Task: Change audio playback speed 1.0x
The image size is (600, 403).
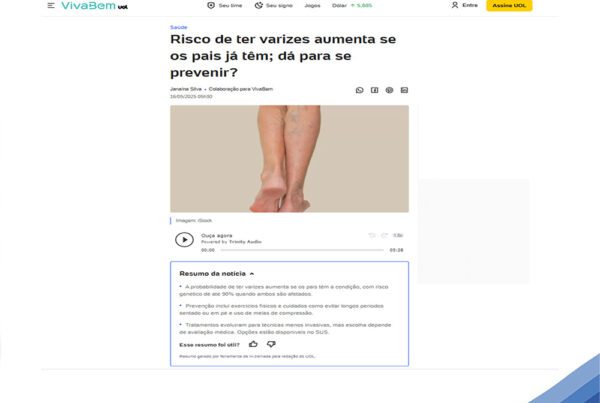Action: [x=397, y=235]
